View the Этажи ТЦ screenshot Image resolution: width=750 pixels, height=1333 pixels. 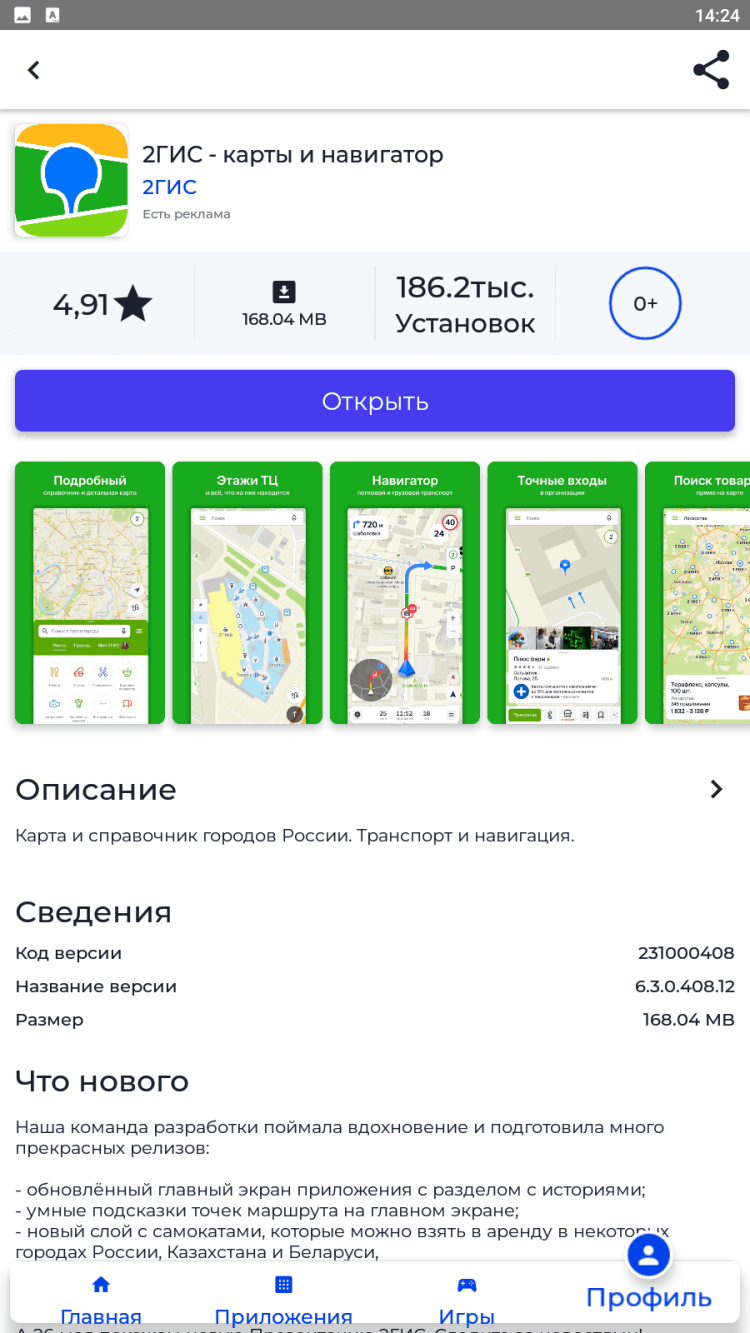(247, 592)
